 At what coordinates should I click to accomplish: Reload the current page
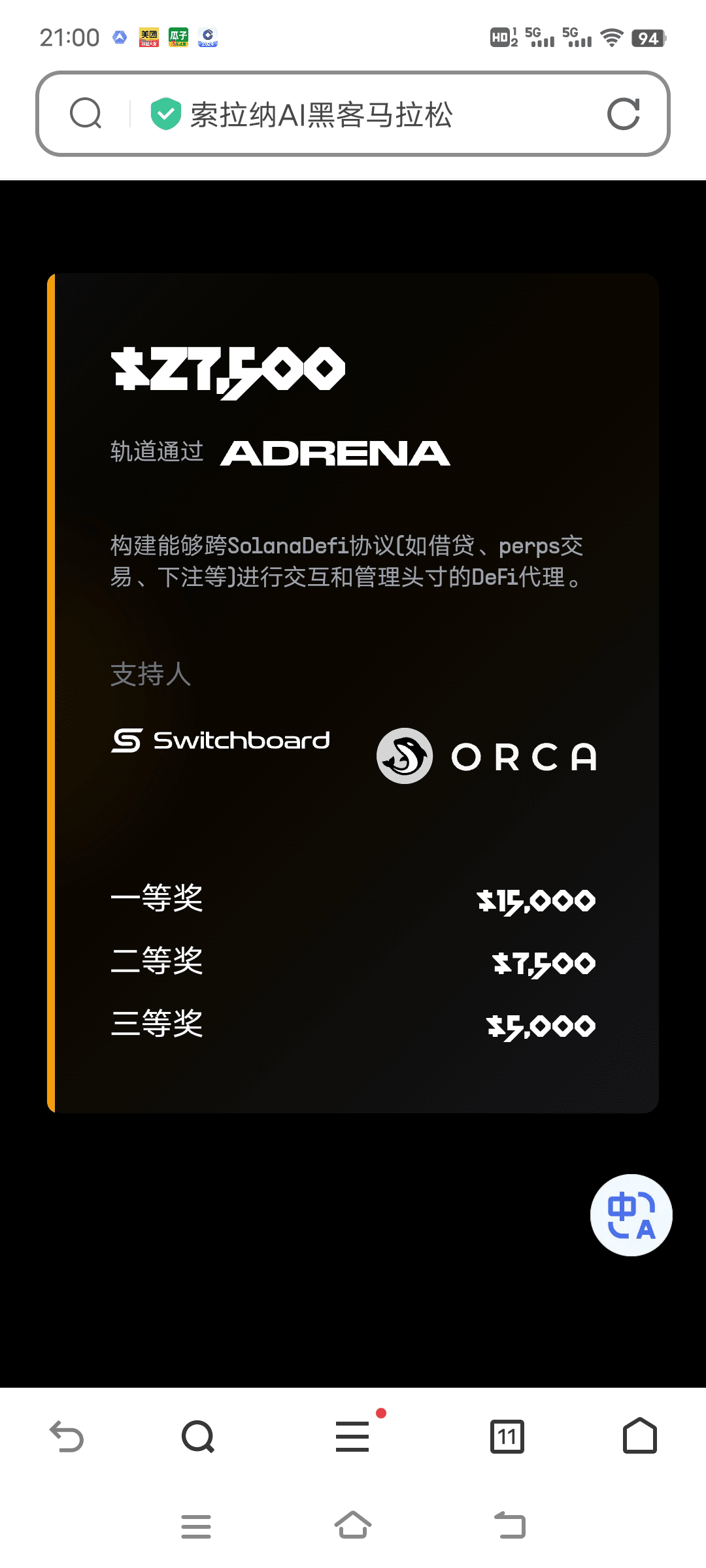(623, 114)
